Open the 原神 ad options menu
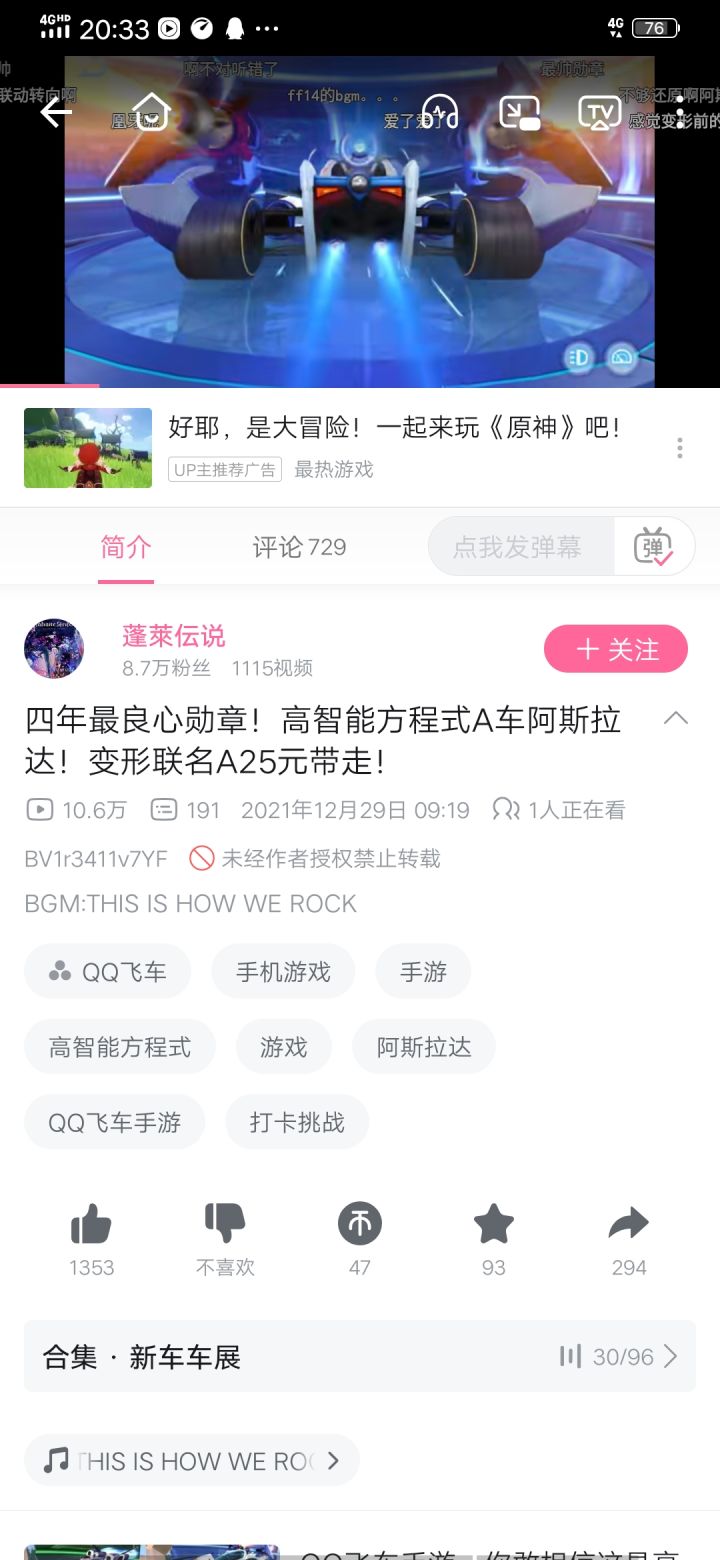This screenshot has height=1560, width=720. (680, 448)
